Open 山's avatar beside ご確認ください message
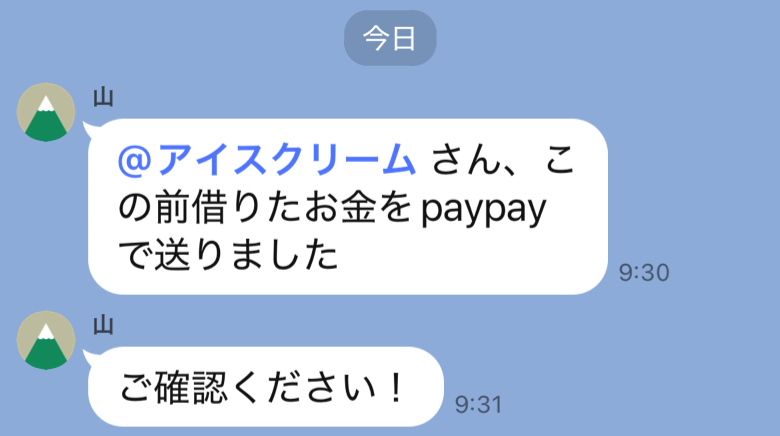 tap(46, 340)
